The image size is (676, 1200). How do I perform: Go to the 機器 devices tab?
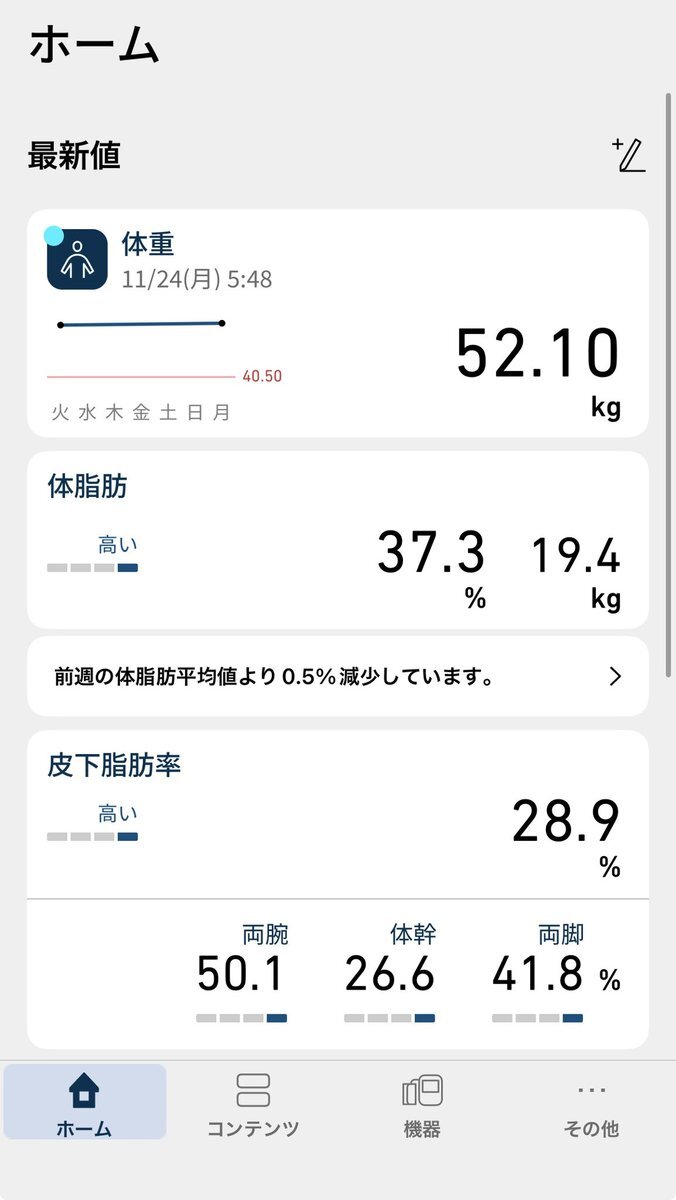click(x=421, y=1103)
